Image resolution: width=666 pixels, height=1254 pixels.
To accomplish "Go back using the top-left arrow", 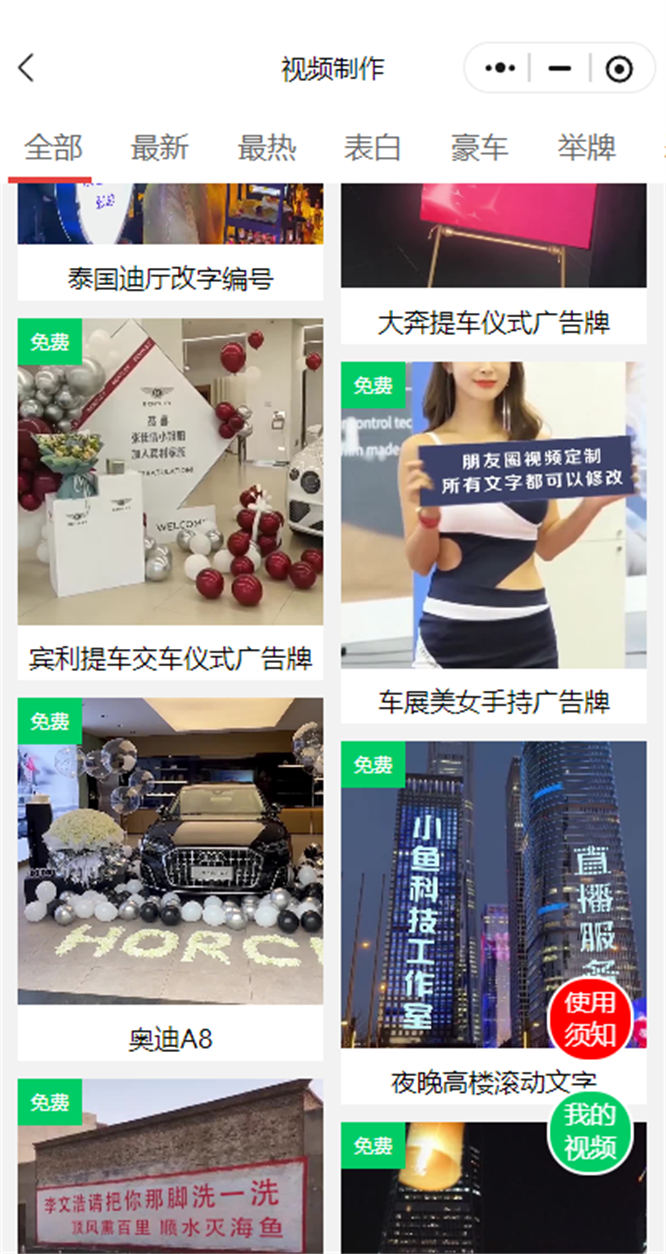I will 27,68.
